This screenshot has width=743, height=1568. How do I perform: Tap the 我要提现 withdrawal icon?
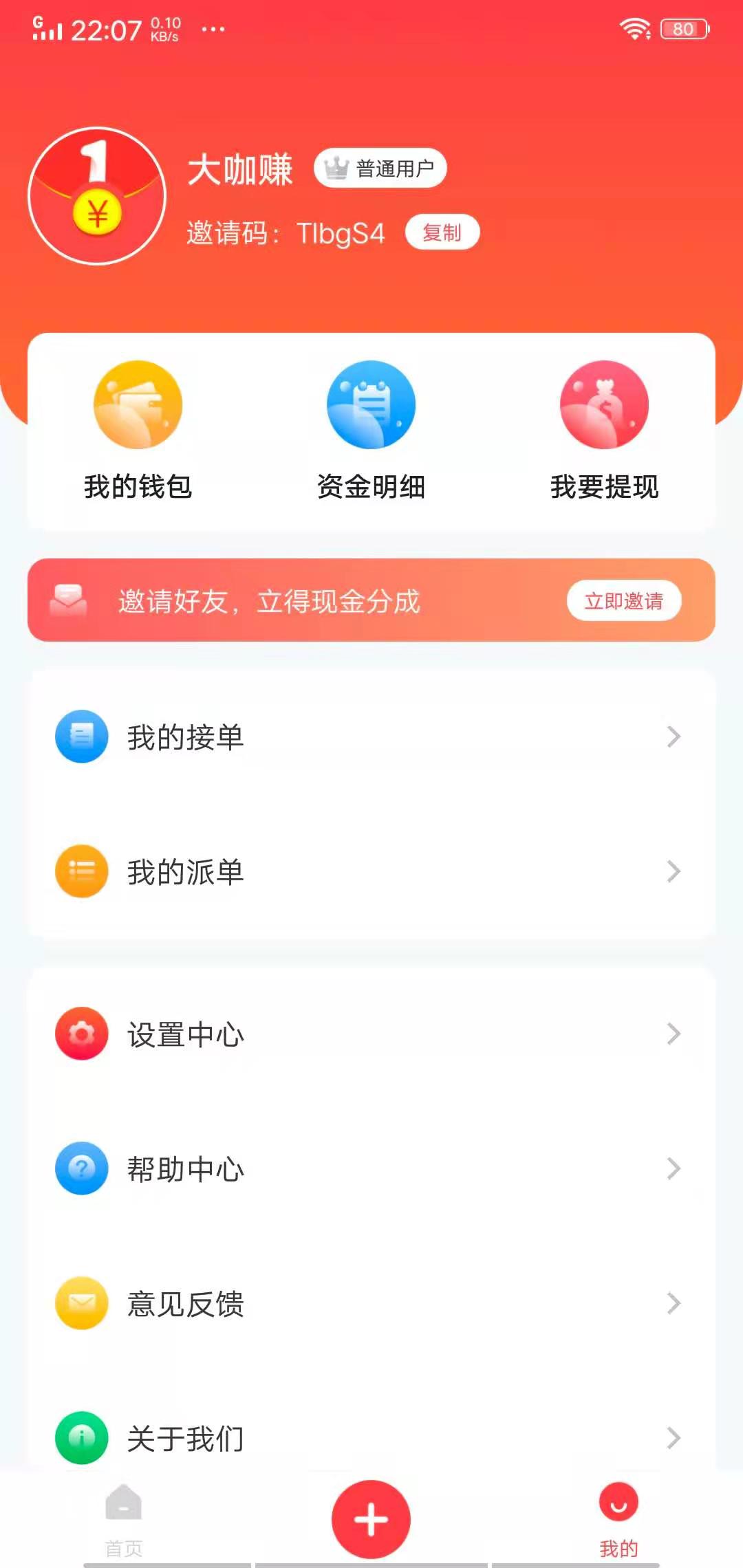[604, 405]
